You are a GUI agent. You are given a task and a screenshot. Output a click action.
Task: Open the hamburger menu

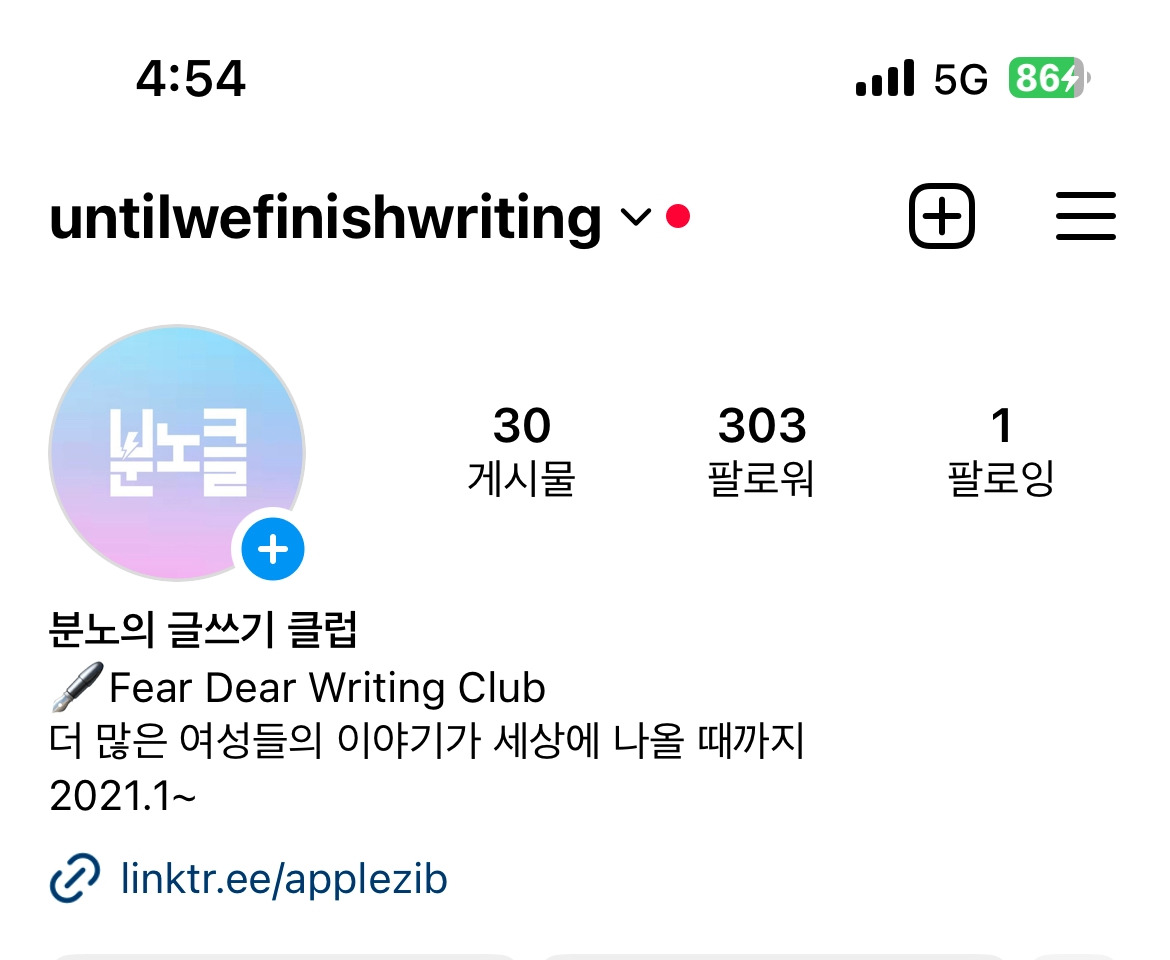(x=1086, y=216)
